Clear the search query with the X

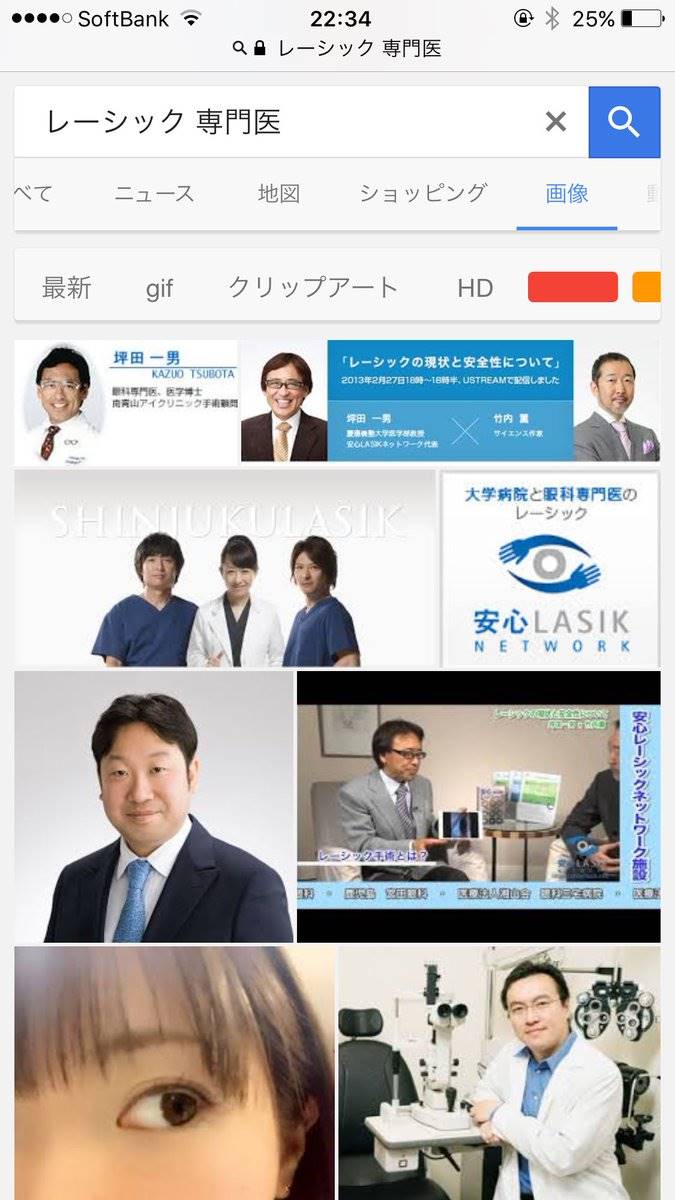(x=555, y=122)
